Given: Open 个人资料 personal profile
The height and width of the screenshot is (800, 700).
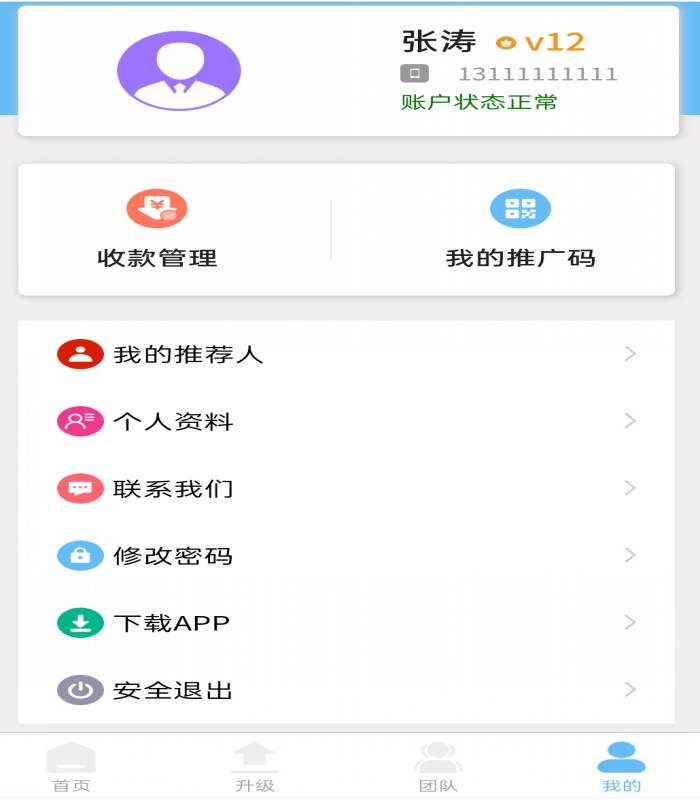Looking at the screenshot, I should click(346, 421).
